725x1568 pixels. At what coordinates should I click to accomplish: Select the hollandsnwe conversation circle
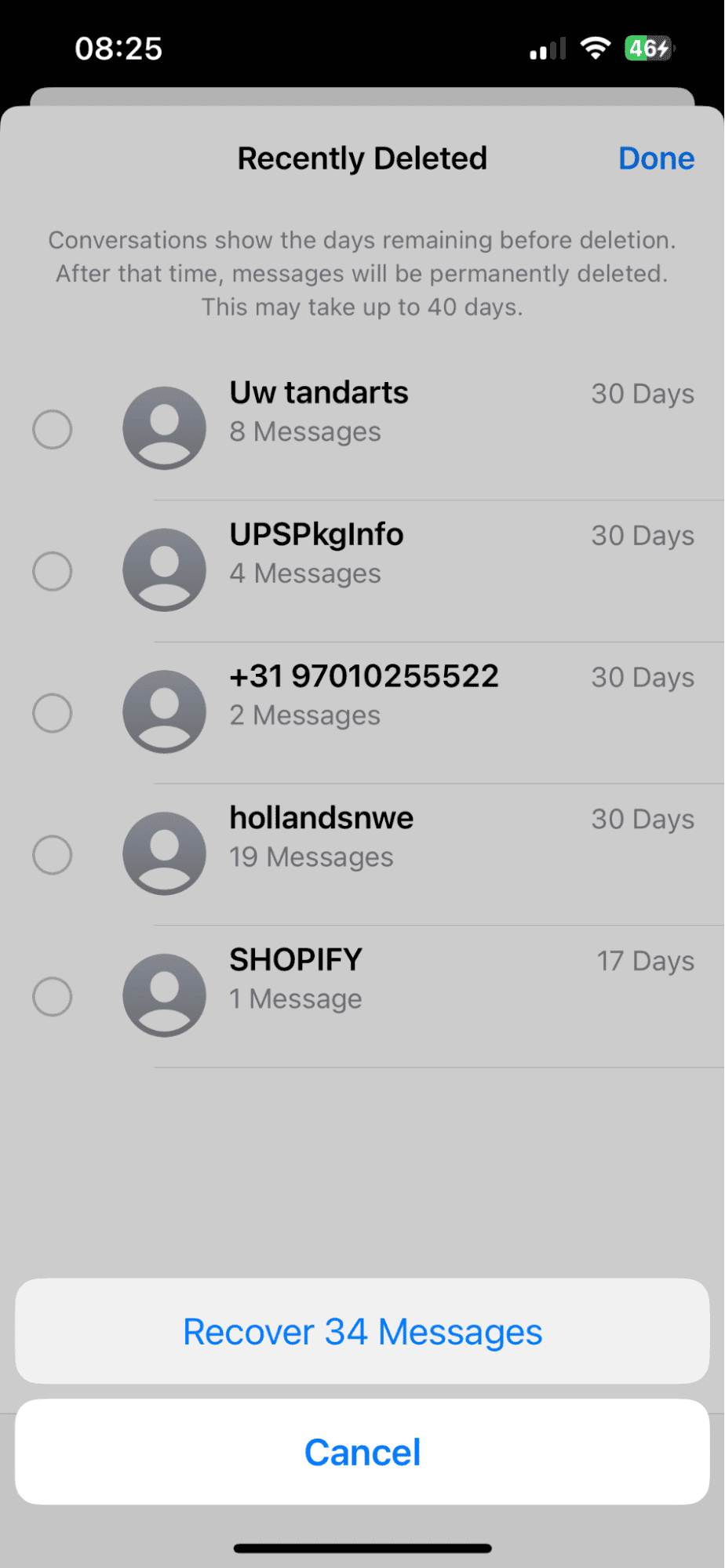point(52,854)
